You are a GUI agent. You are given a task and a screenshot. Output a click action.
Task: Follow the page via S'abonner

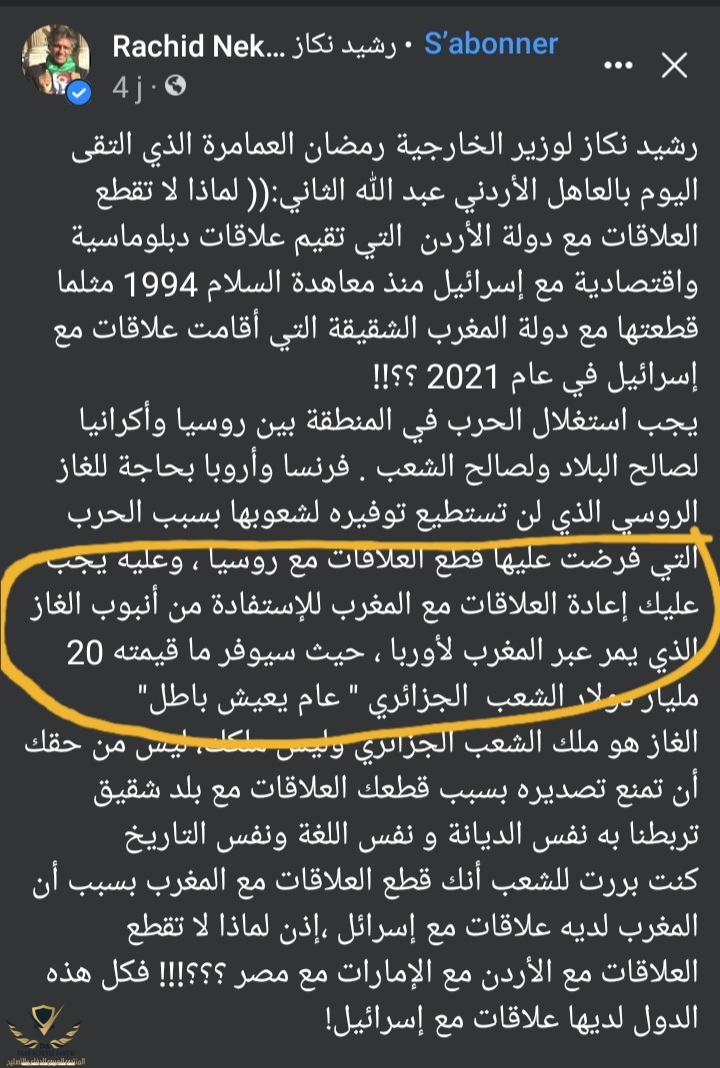[x=491, y=44]
